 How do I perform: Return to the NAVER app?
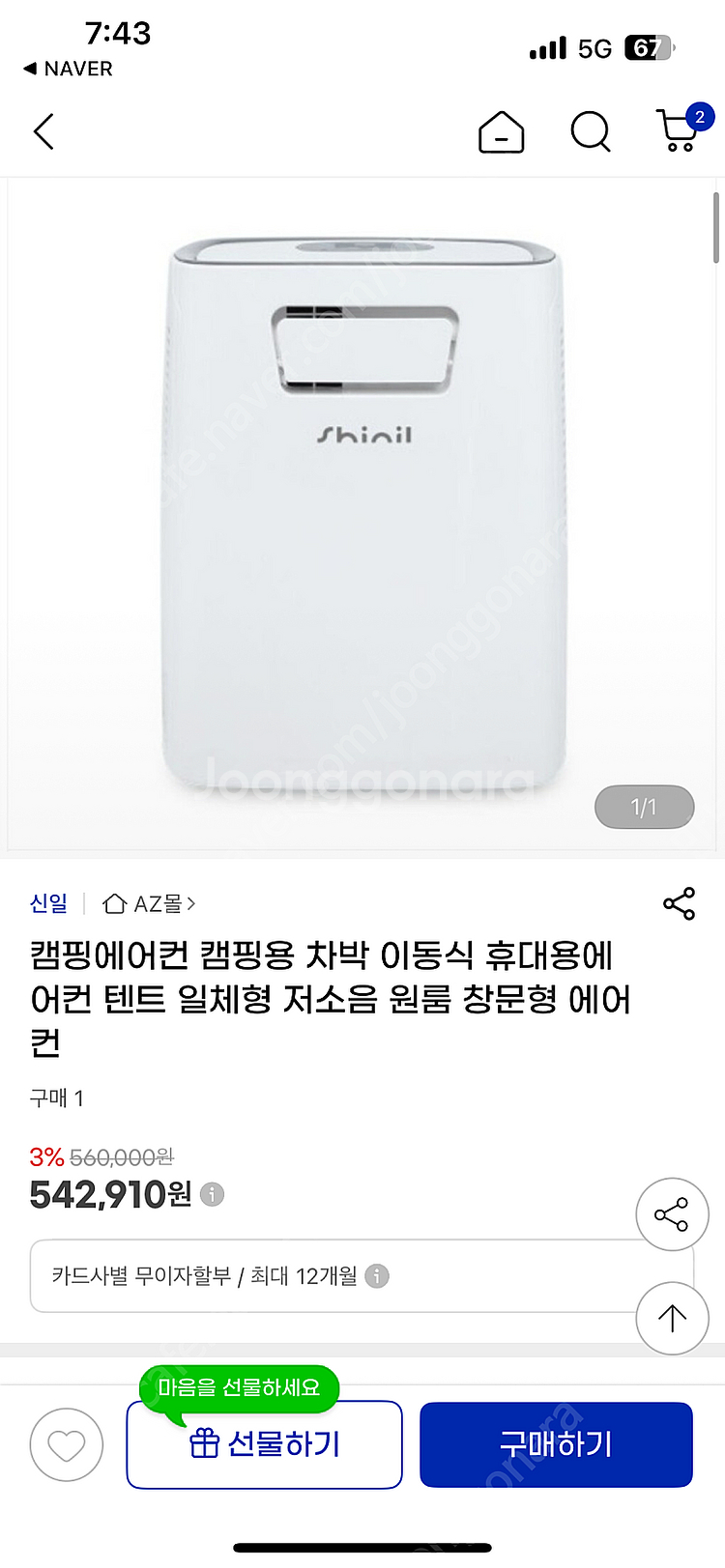68,69
